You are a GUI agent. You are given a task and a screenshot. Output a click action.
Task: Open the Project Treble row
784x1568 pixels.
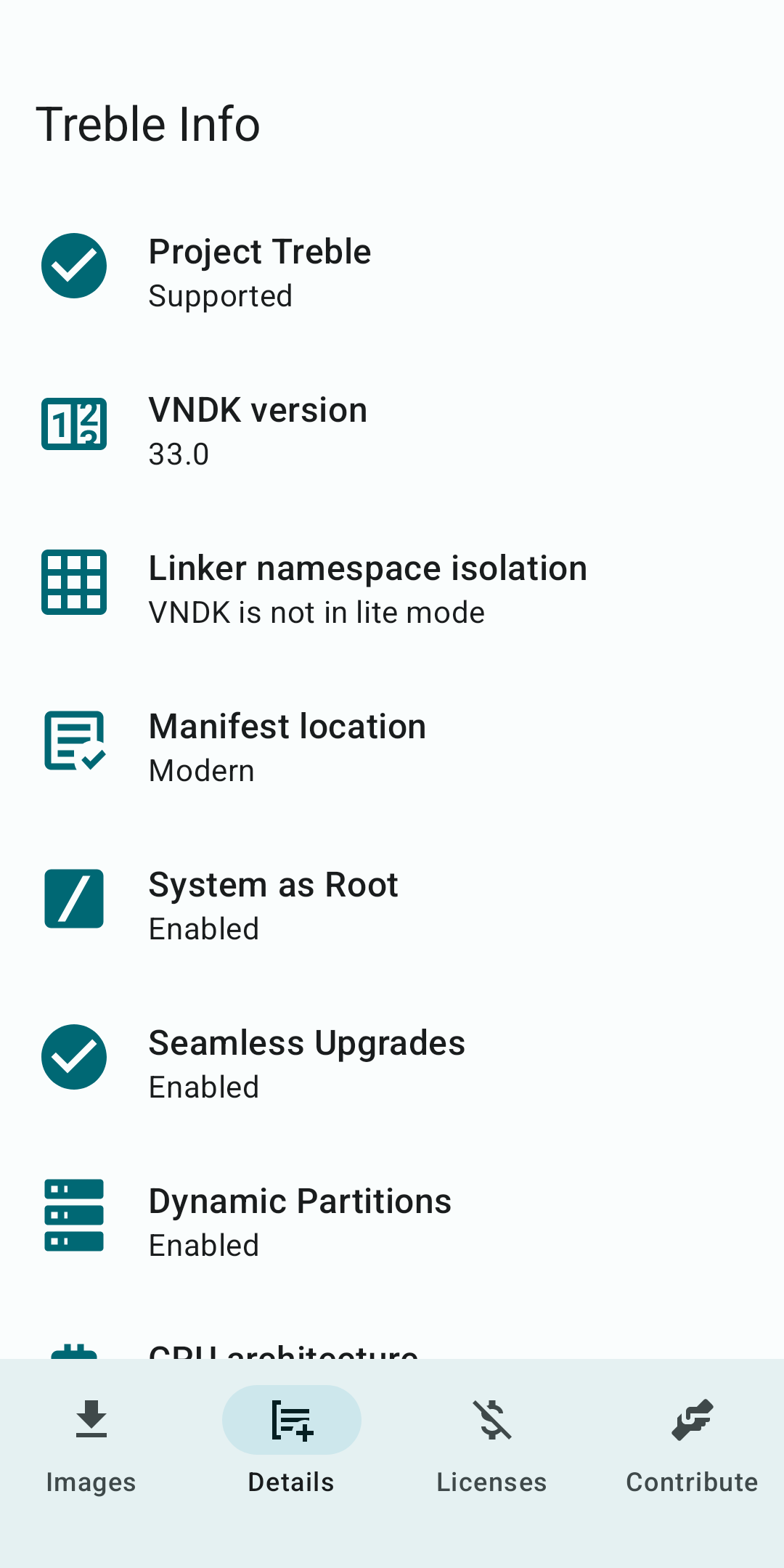click(392, 272)
